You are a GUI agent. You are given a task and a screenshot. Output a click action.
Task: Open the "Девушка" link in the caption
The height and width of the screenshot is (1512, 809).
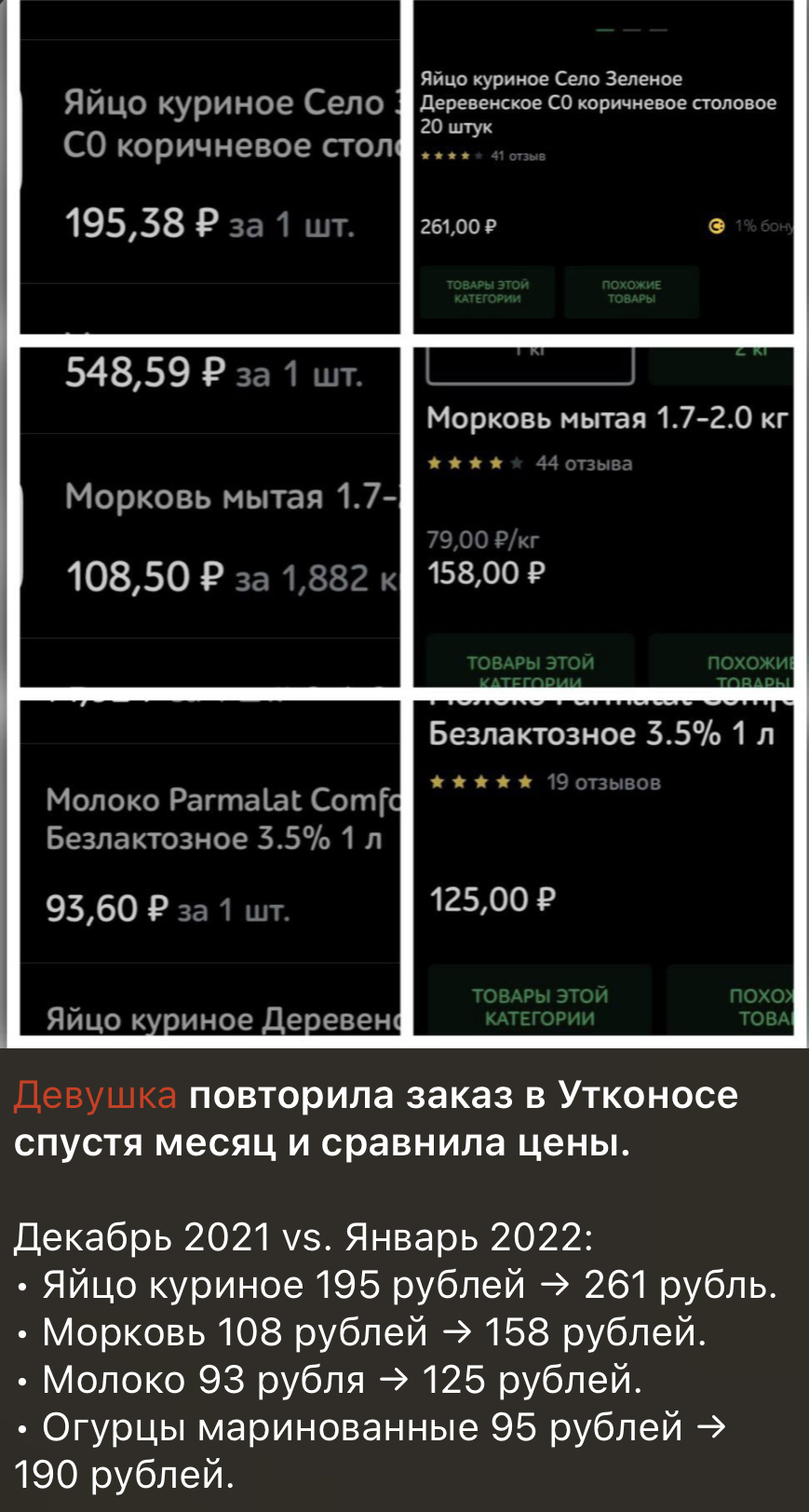(x=95, y=1096)
